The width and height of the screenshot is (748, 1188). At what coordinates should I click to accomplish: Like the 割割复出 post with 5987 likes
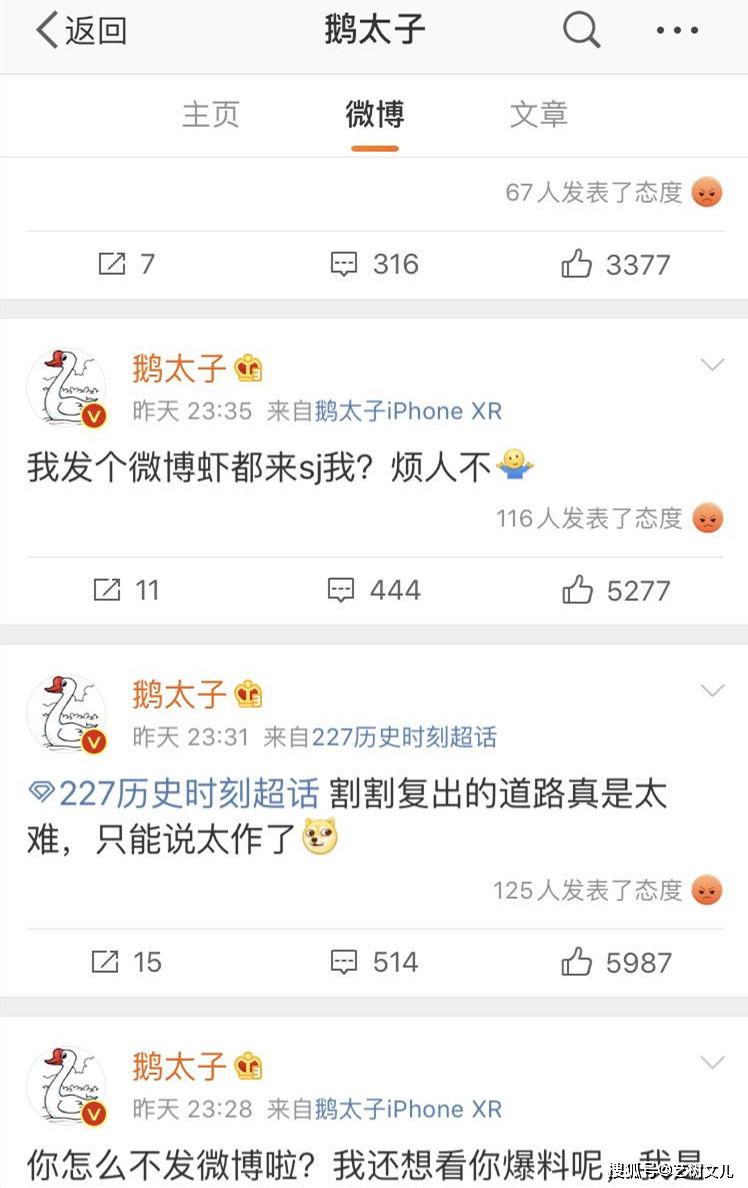coord(615,962)
